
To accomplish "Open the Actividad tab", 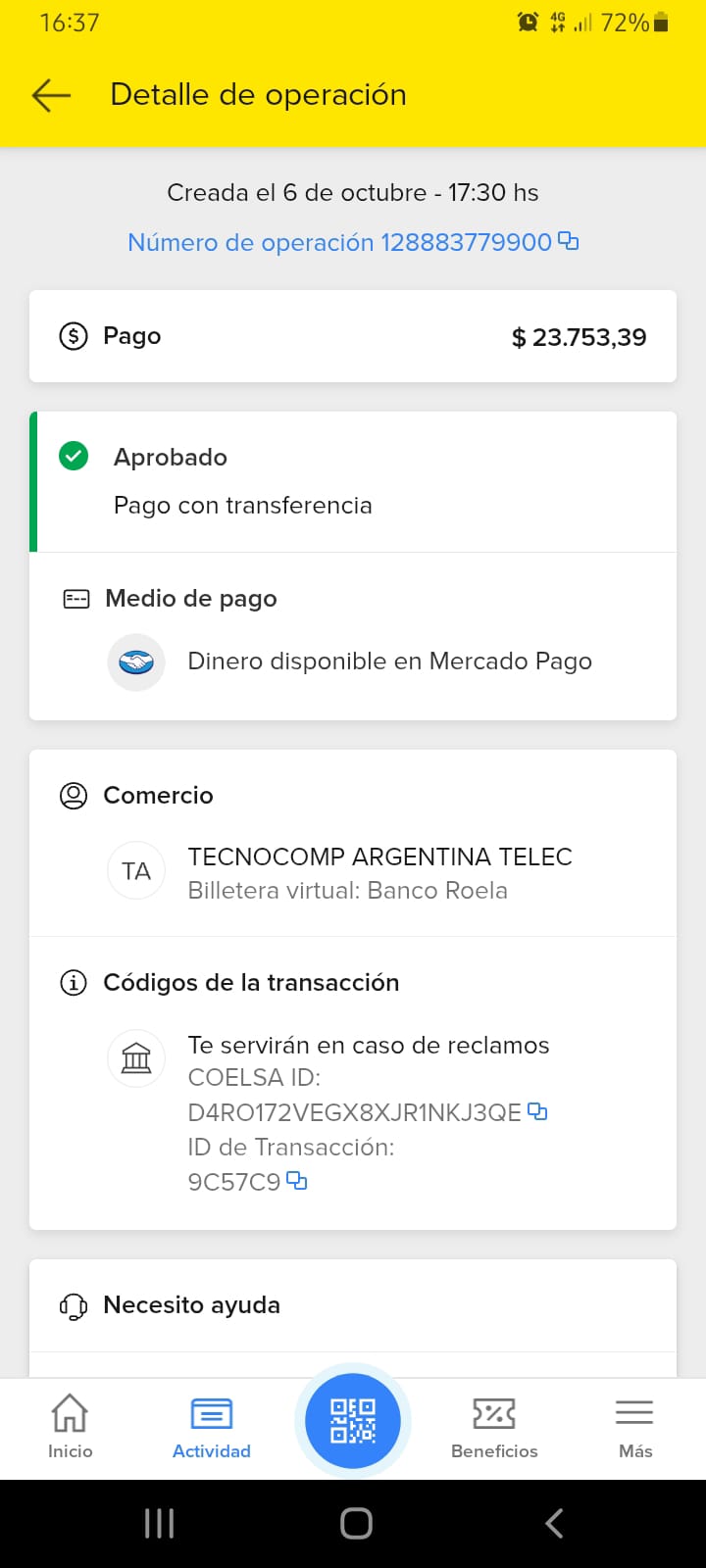I will pyautogui.click(x=212, y=1426).
